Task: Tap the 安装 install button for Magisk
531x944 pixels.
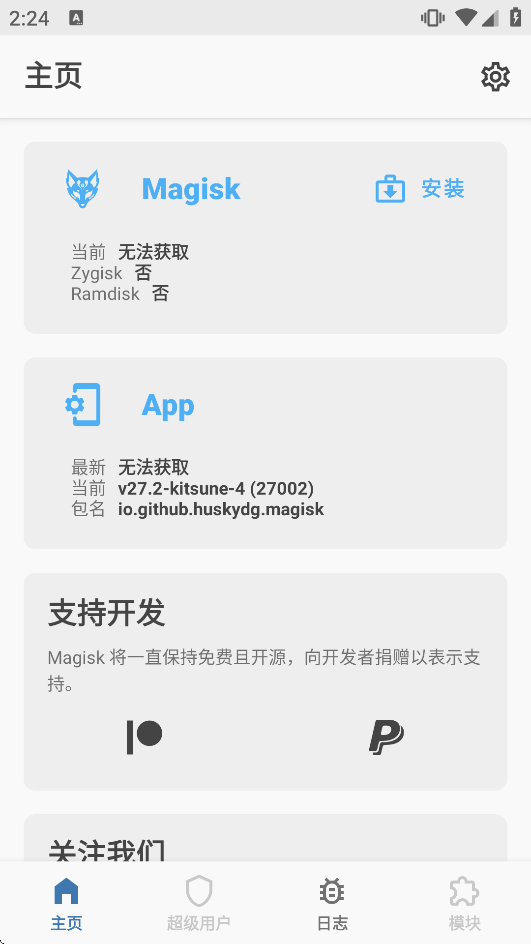Action: pyautogui.click(x=420, y=189)
